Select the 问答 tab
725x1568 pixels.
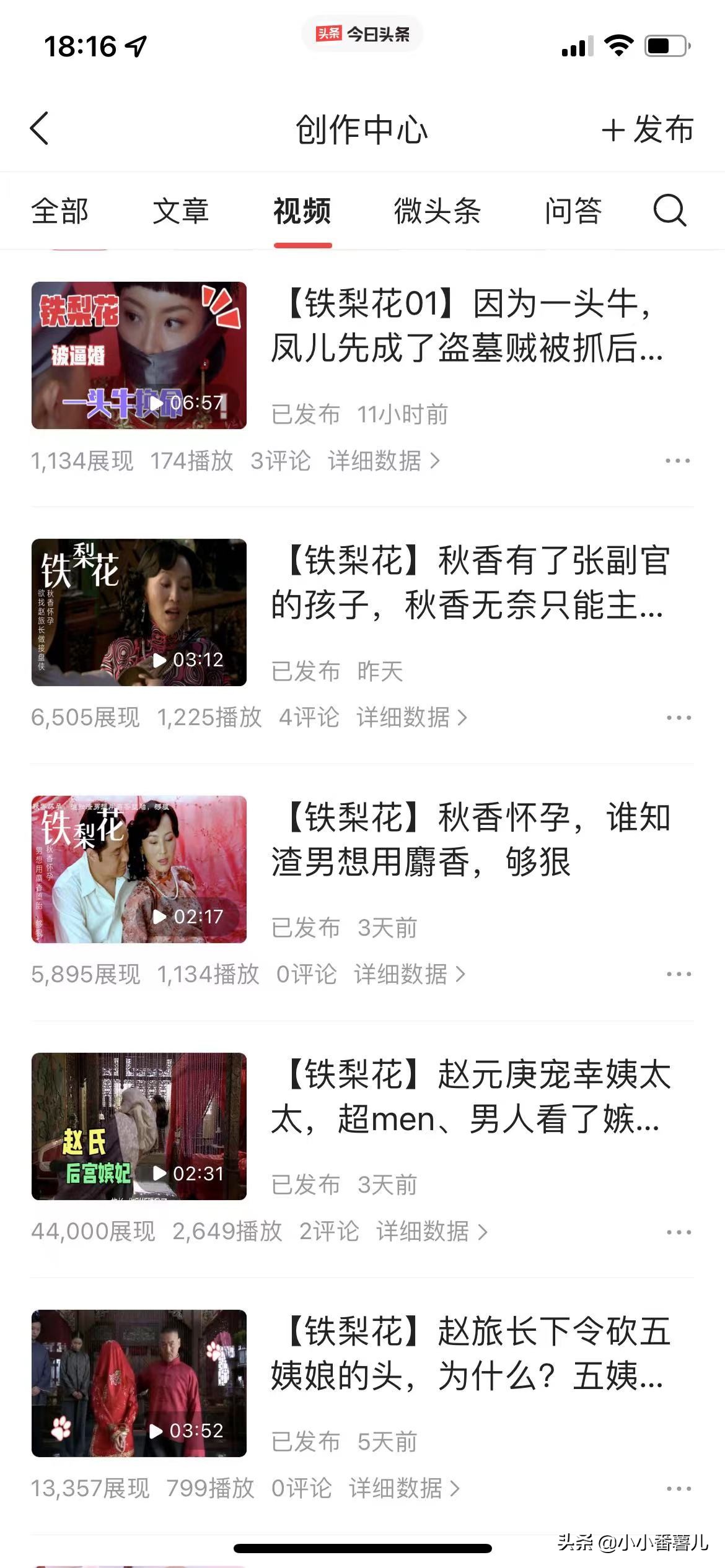click(x=574, y=212)
